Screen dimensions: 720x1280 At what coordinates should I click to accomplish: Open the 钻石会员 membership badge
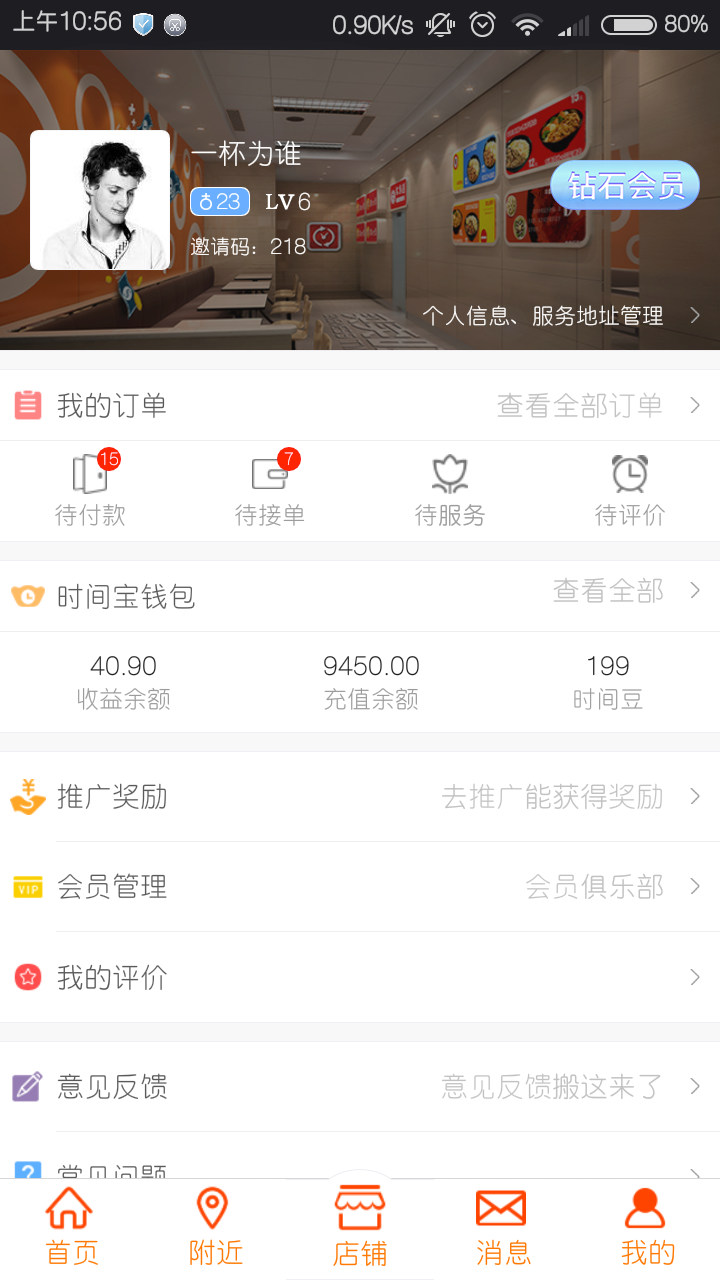point(625,185)
